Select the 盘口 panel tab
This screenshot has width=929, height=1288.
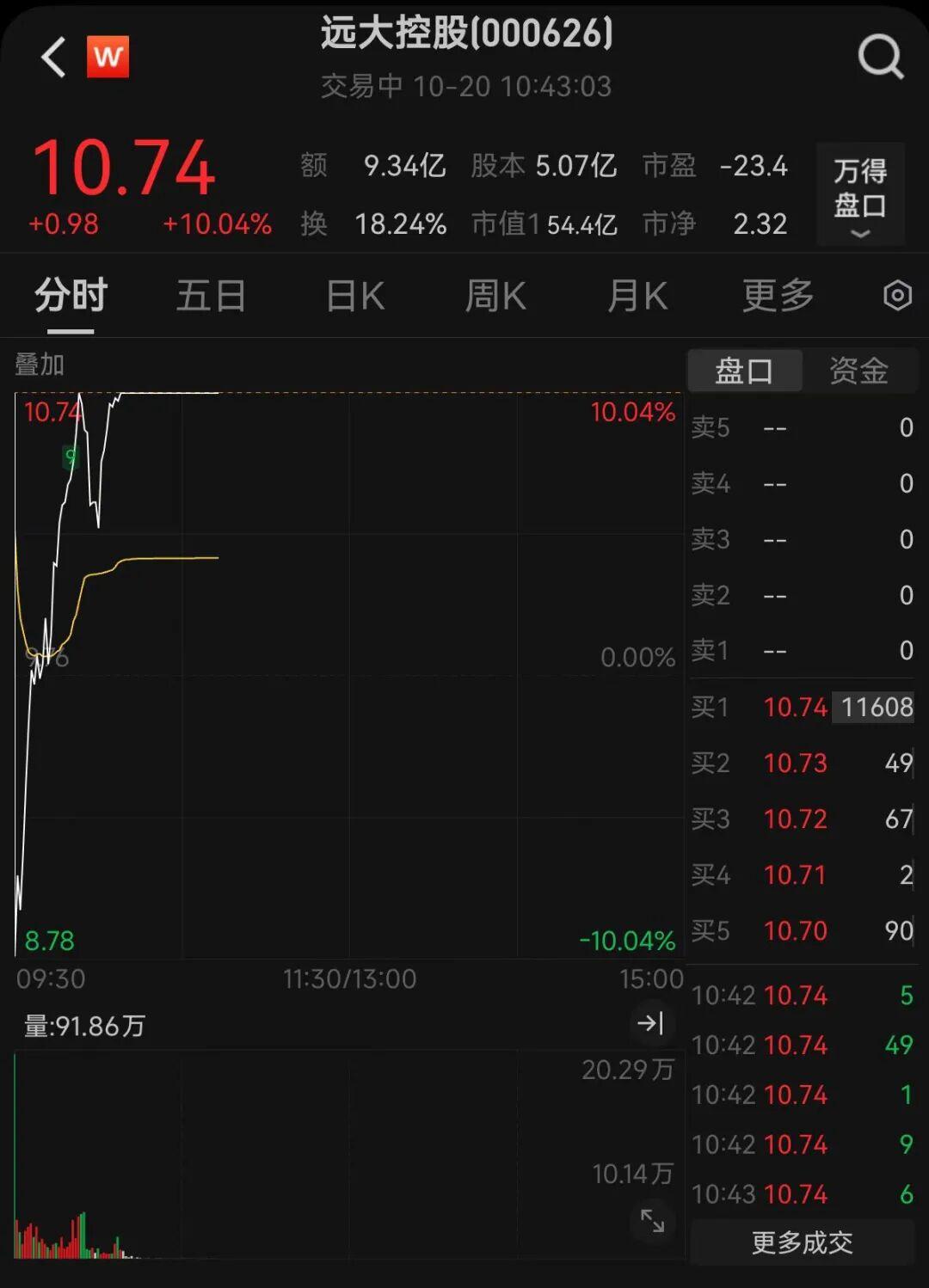(x=744, y=371)
